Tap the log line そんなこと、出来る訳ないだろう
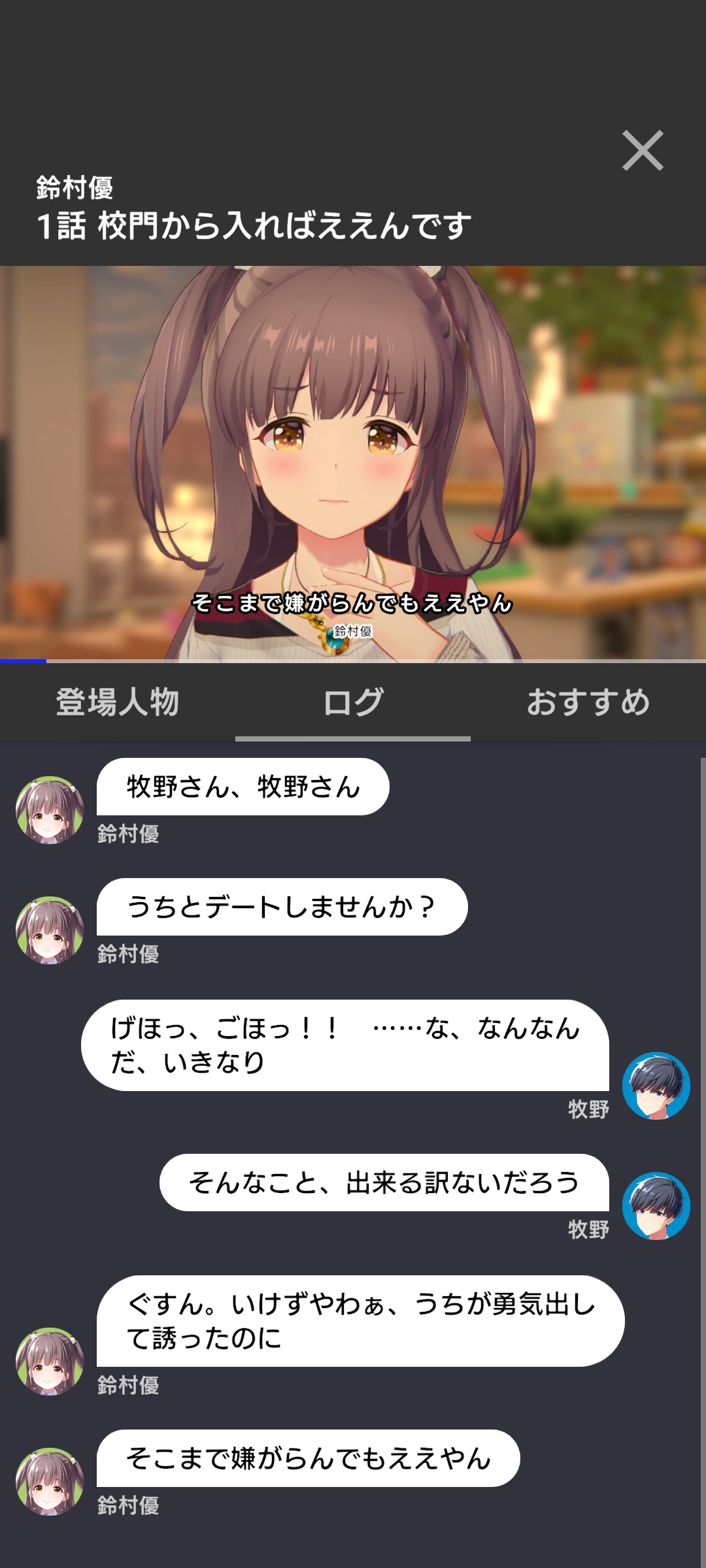Viewport: 706px width, 1568px height. tap(384, 1183)
